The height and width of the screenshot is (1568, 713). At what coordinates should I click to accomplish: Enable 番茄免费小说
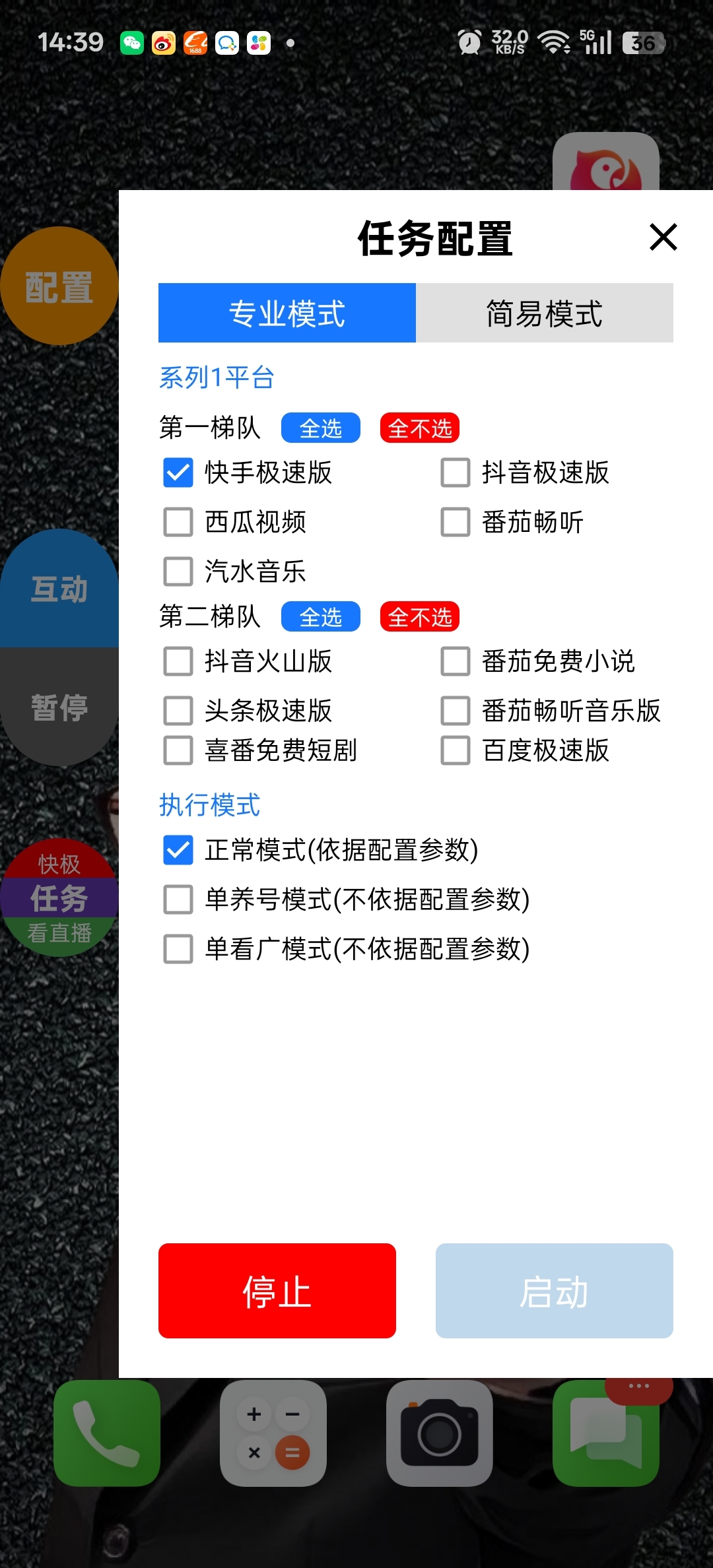click(456, 661)
